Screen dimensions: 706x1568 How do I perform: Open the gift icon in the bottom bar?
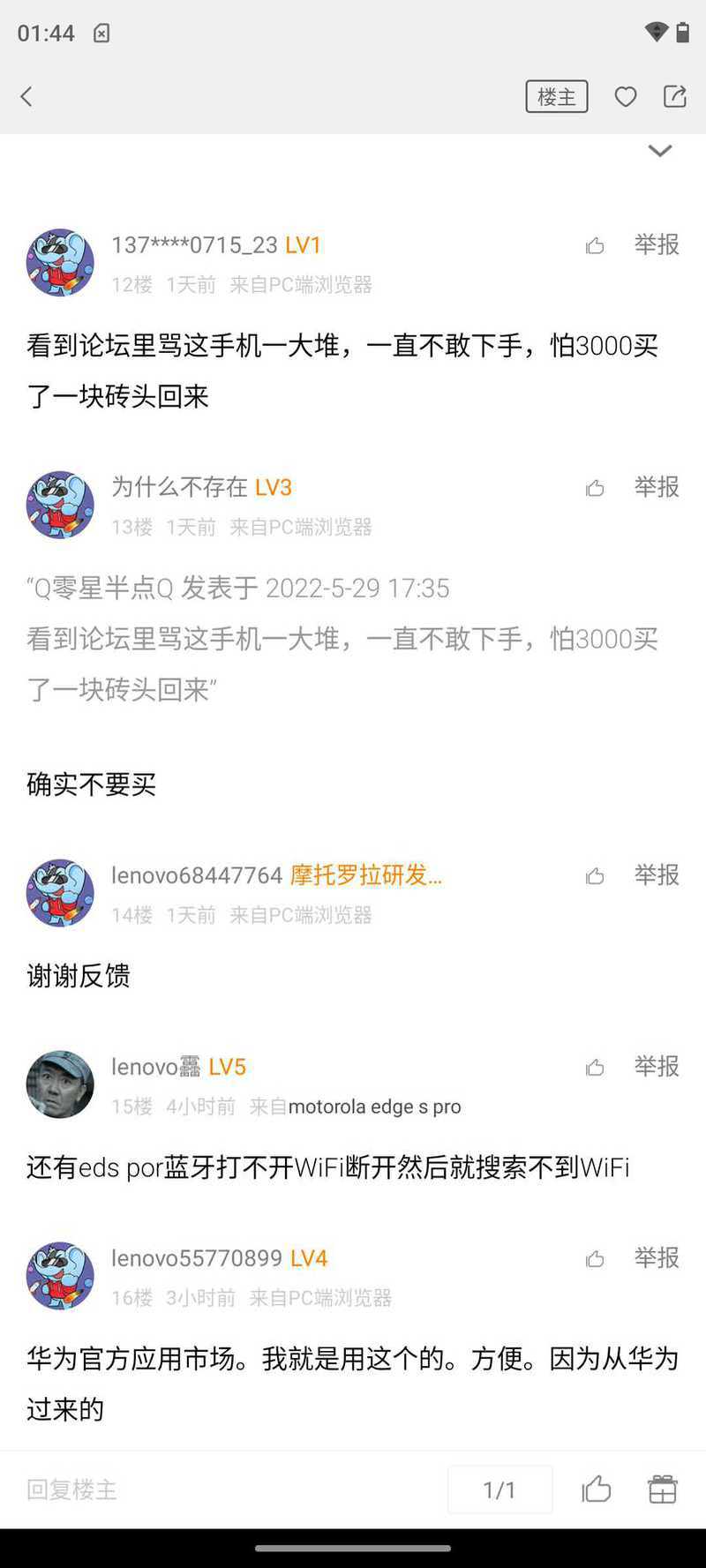pyautogui.click(x=663, y=1489)
